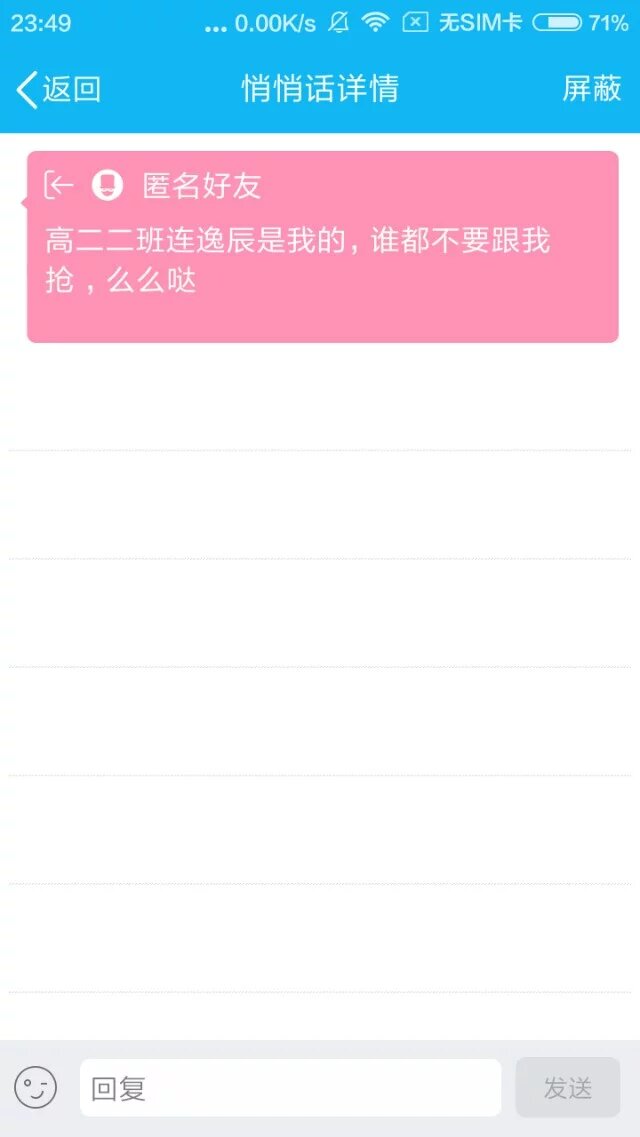The width and height of the screenshot is (640, 1137).
Task: Focus the 回复 reply text field
Action: [x=290, y=1087]
